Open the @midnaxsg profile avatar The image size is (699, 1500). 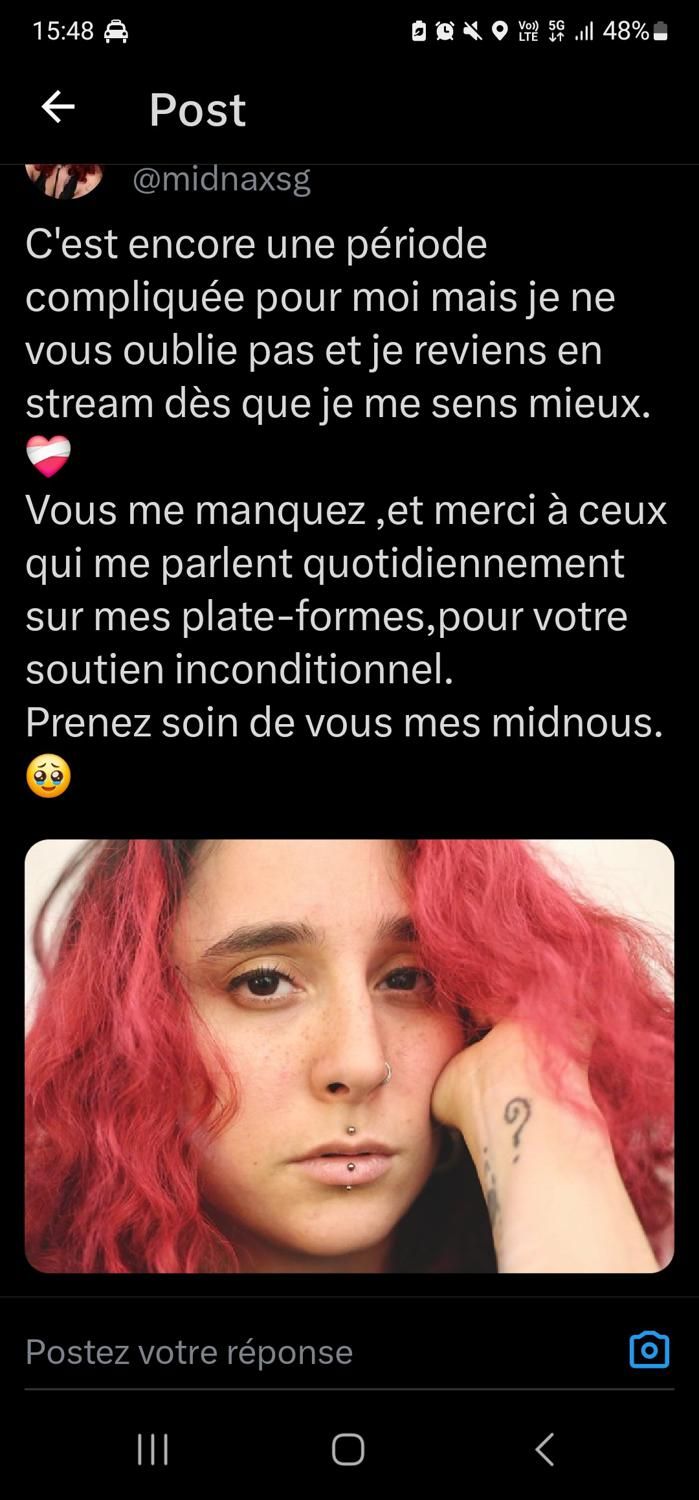64,181
